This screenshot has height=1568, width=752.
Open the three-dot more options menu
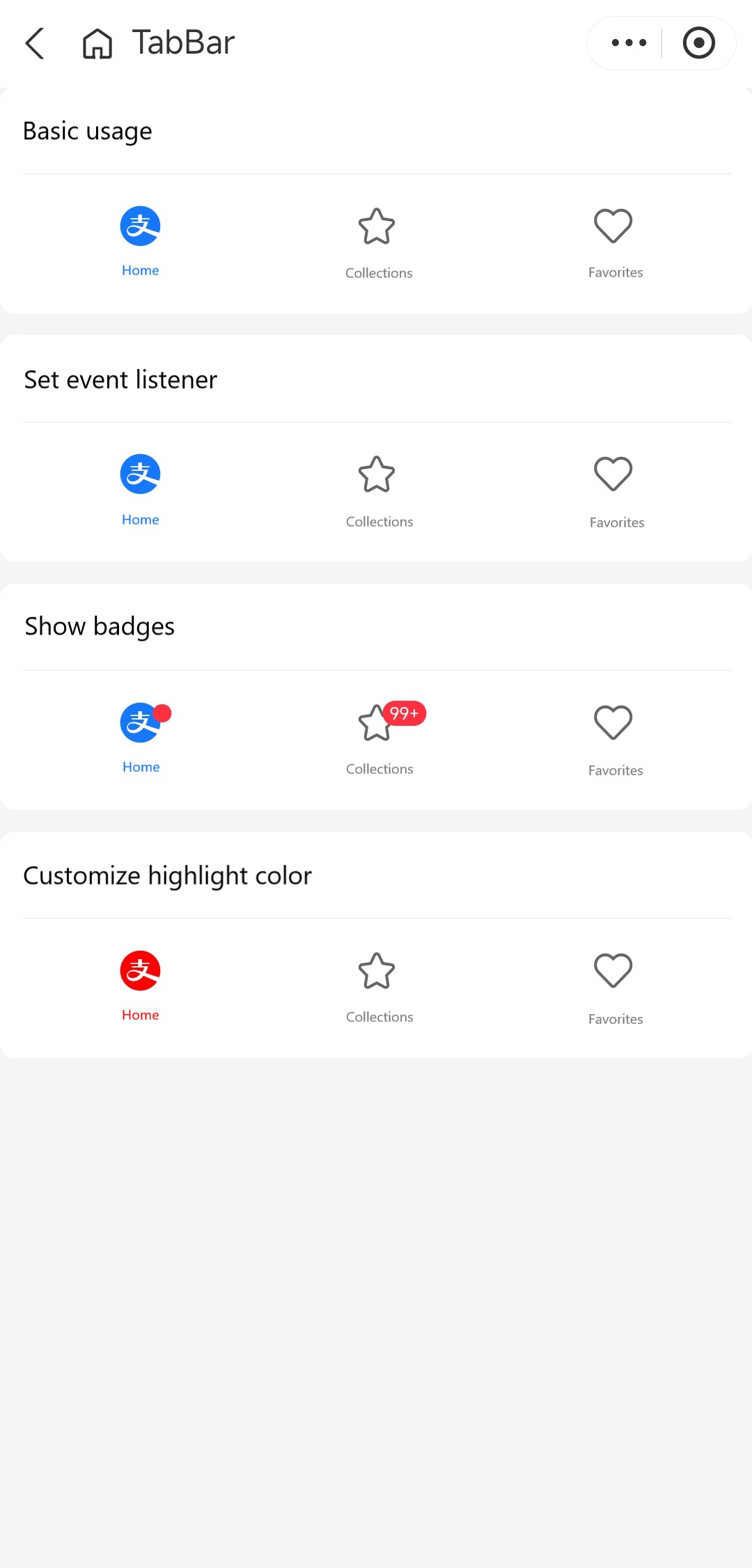point(629,43)
